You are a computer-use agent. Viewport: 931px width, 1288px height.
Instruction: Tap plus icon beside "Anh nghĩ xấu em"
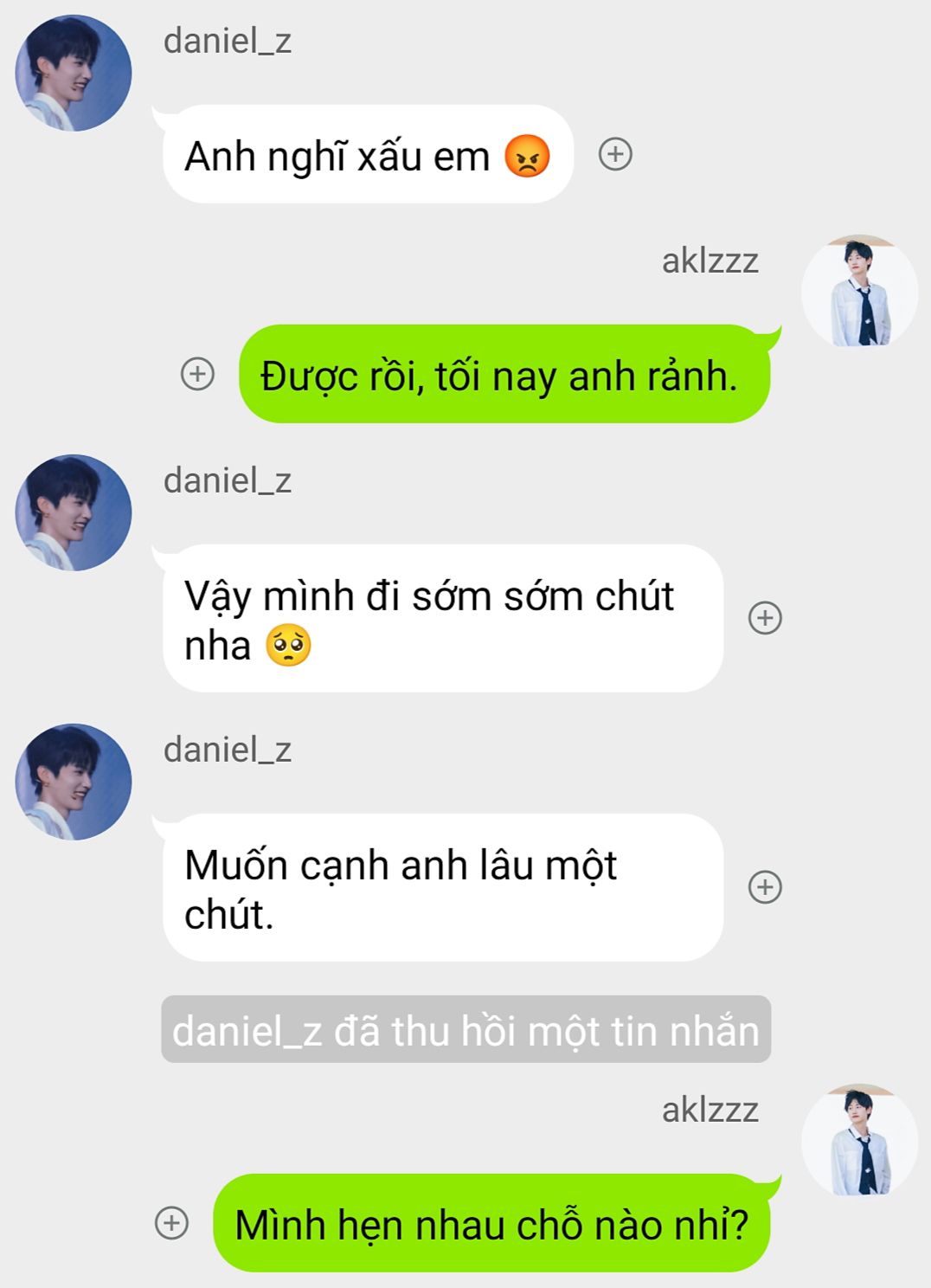point(615,154)
